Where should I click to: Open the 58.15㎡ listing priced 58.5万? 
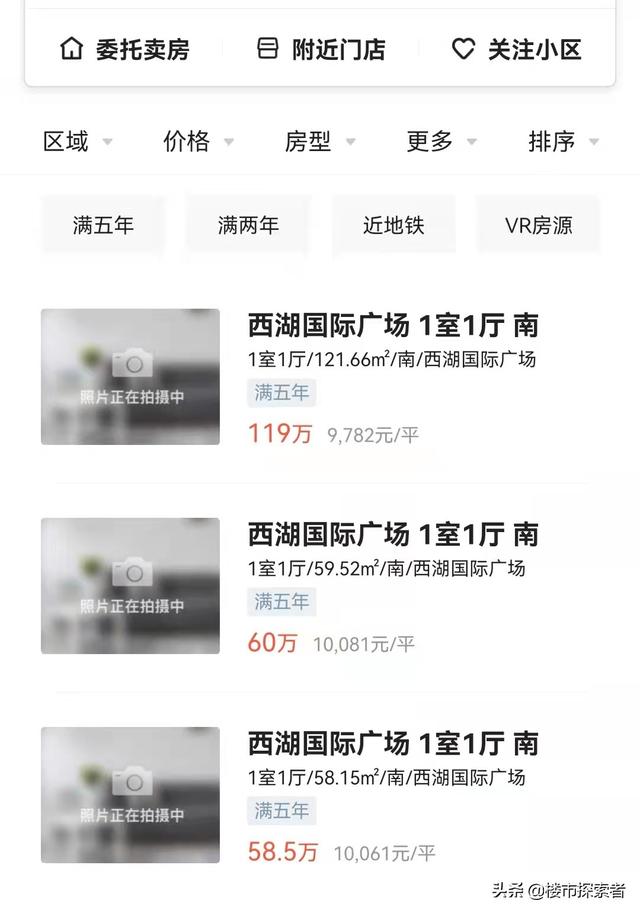coord(392,796)
